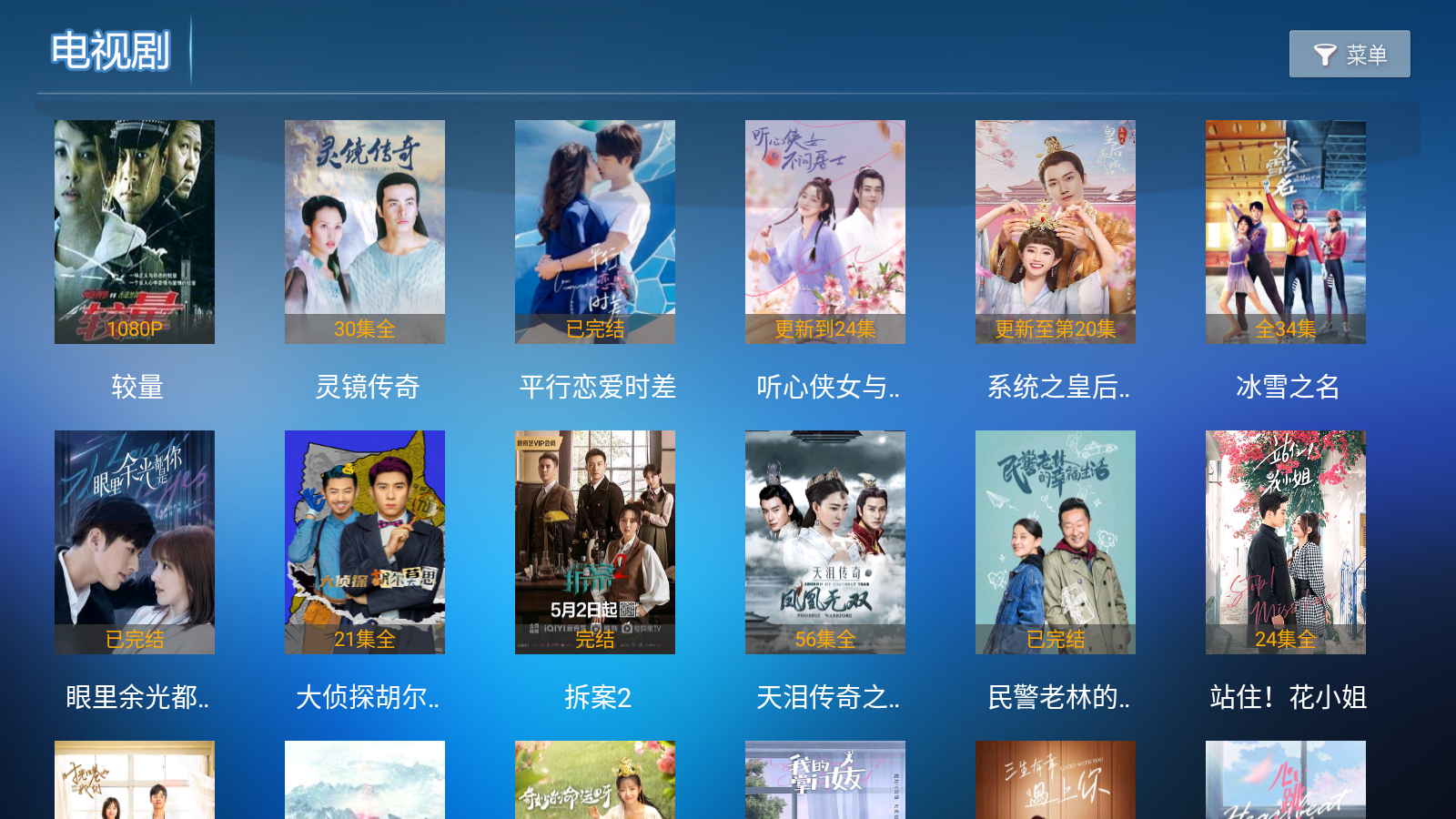1456x819 pixels.
Task: Open the 眼里余光都.. series
Action: (135, 542)
